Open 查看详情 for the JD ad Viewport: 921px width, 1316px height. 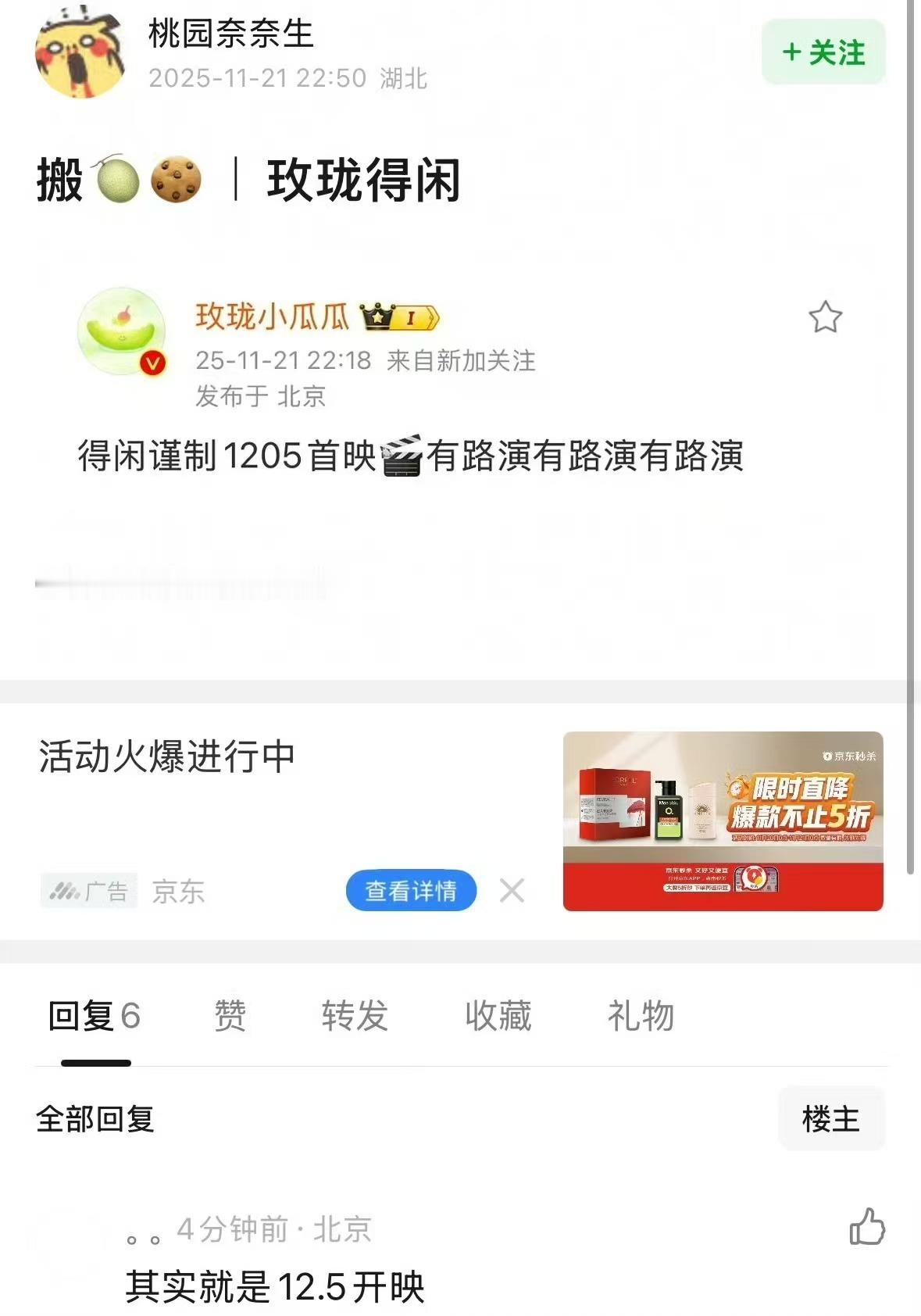pyautogui.click(x=412, y=890)
